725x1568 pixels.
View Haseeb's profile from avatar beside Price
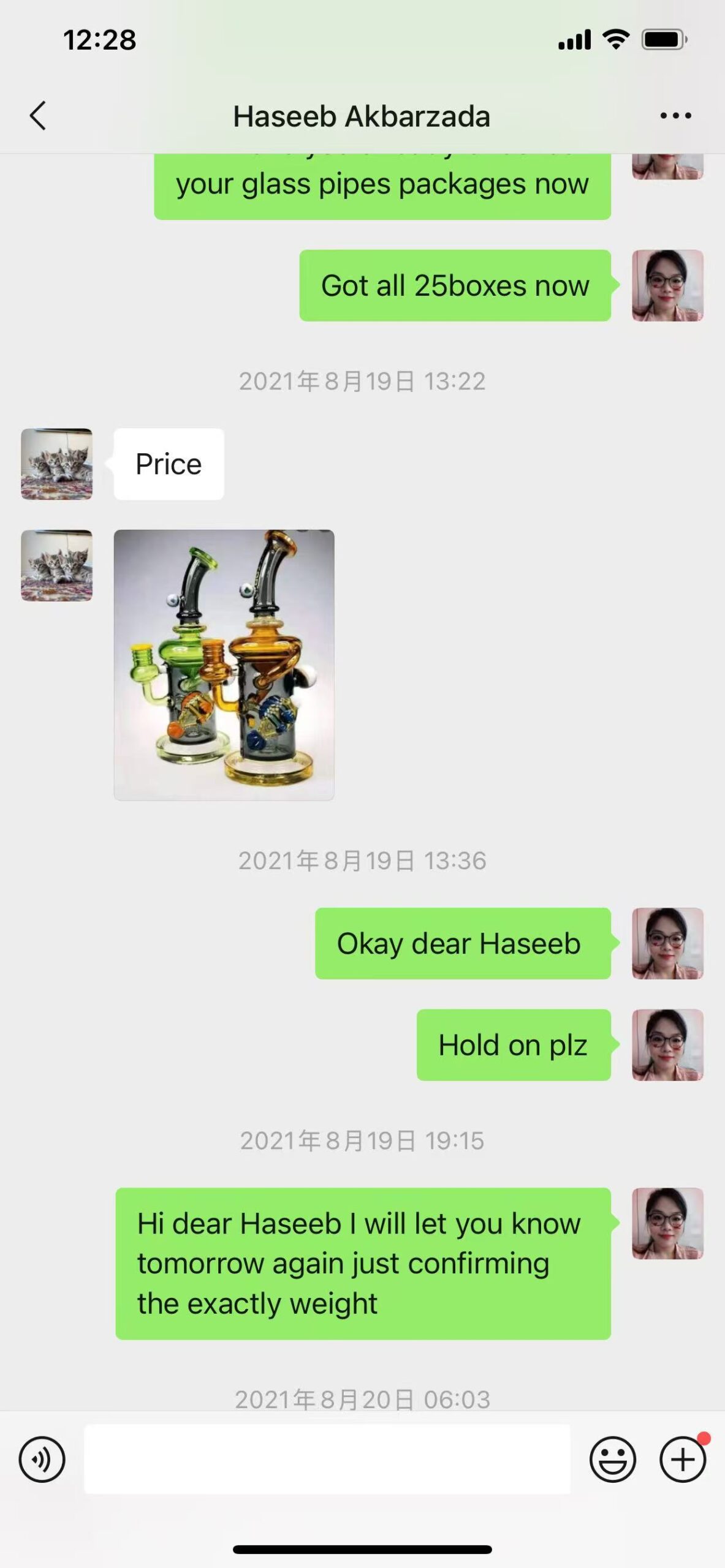click(57, 464)
